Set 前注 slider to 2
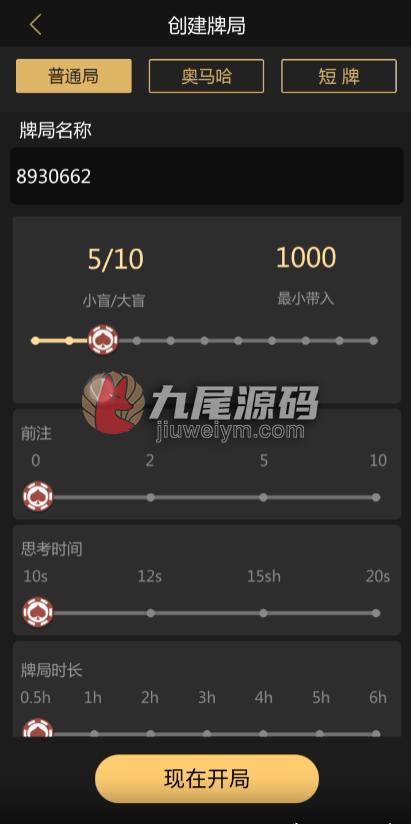 tap(150, 497)
